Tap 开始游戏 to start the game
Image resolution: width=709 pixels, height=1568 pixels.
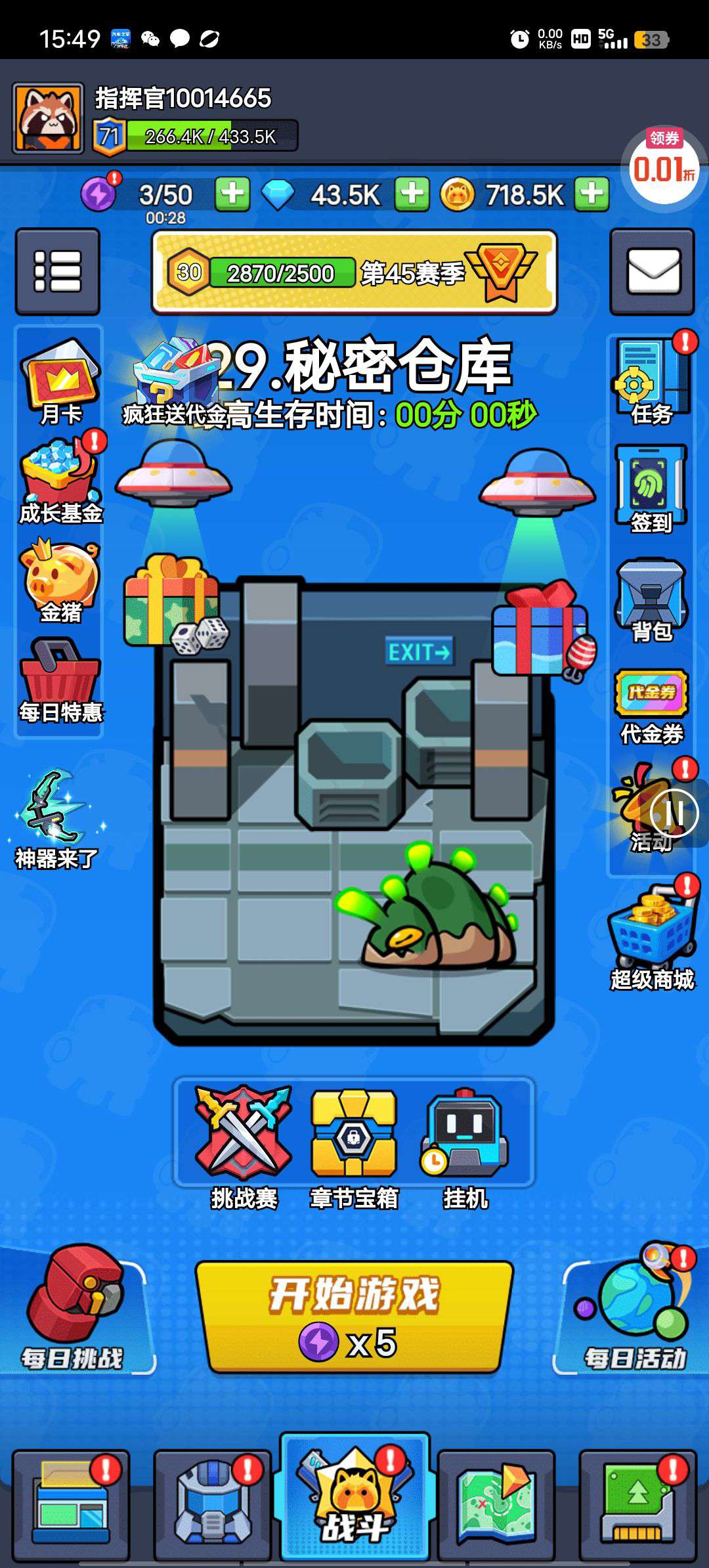click(354, 1316)
